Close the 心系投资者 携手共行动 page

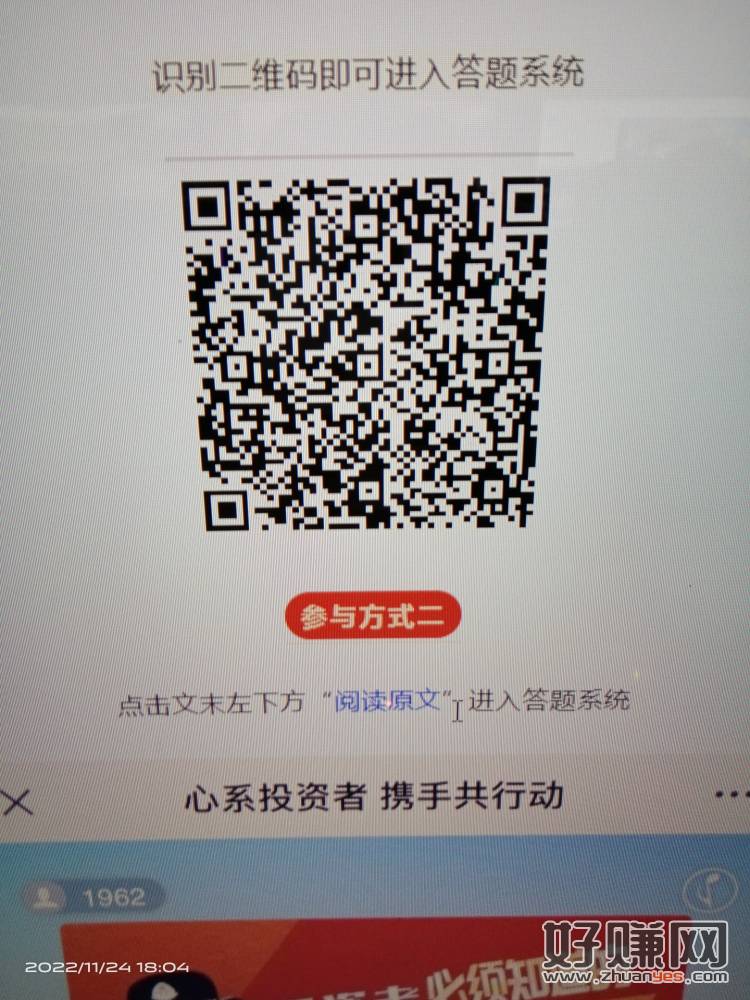[x=17, y=802]
